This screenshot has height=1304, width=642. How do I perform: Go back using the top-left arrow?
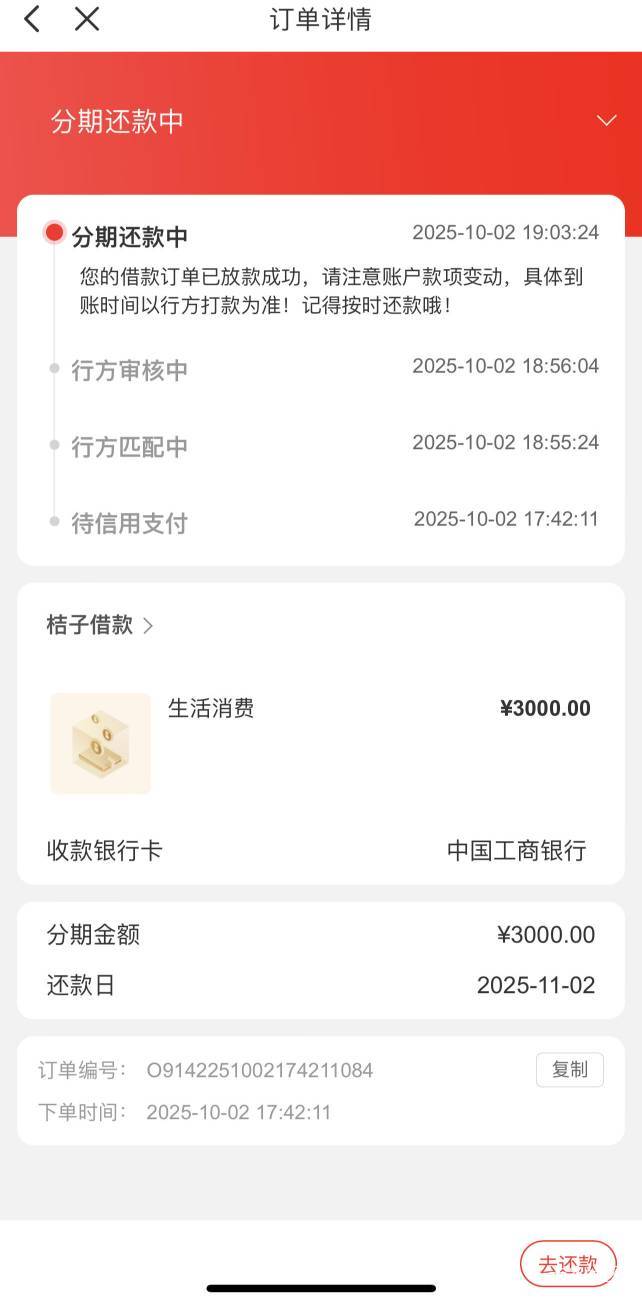click(x=32, y=19)
